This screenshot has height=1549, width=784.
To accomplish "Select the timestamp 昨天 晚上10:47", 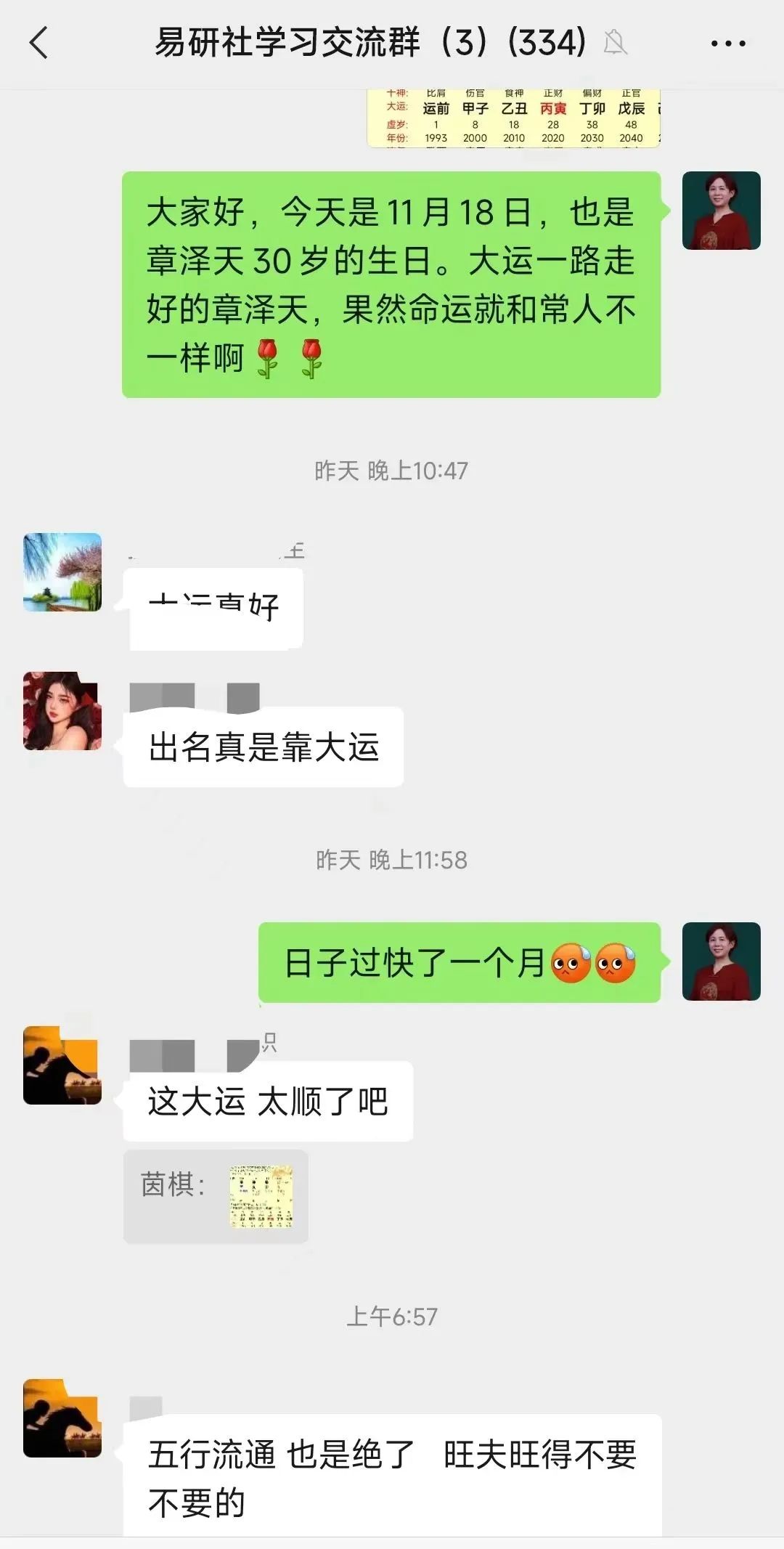I will click(392, 471).
